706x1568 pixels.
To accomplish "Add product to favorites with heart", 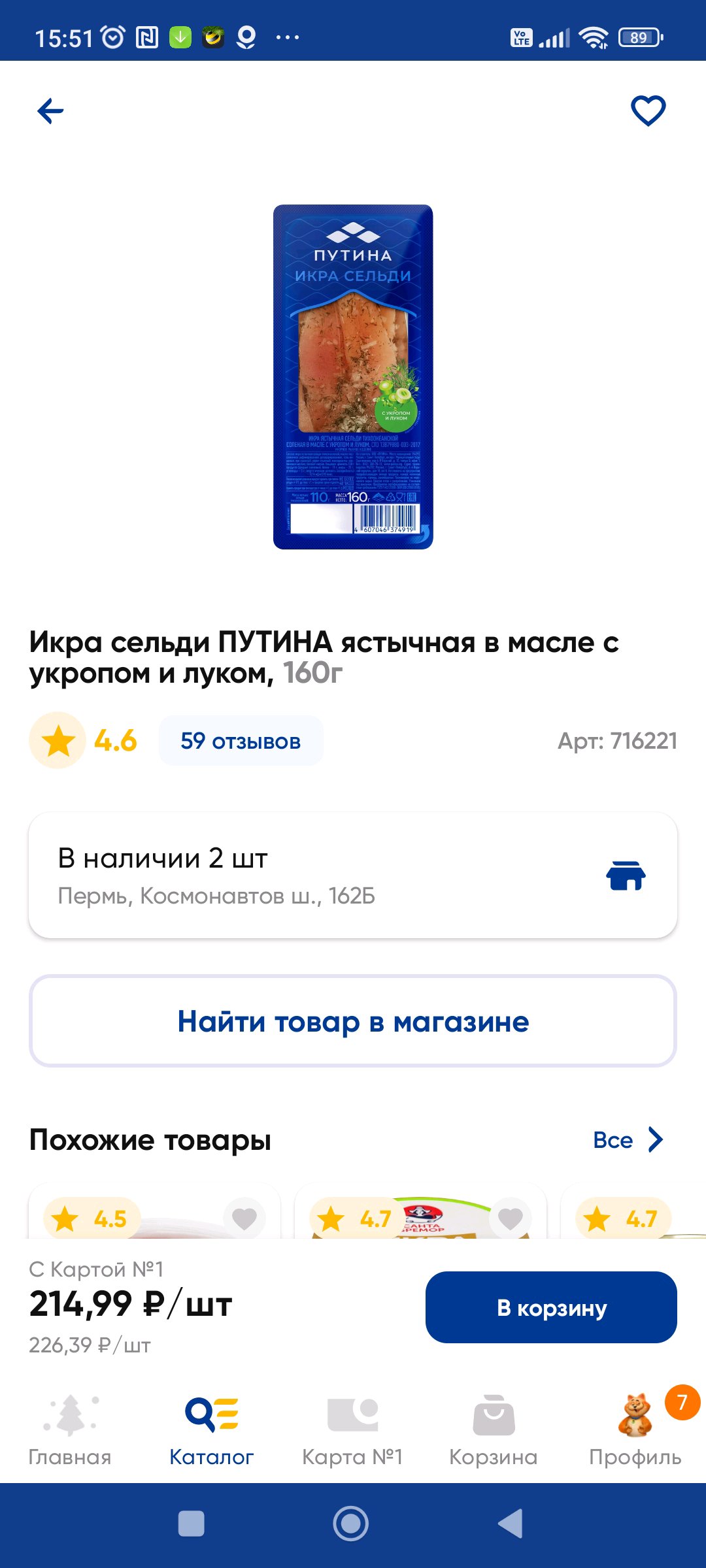I will [648, 110].
